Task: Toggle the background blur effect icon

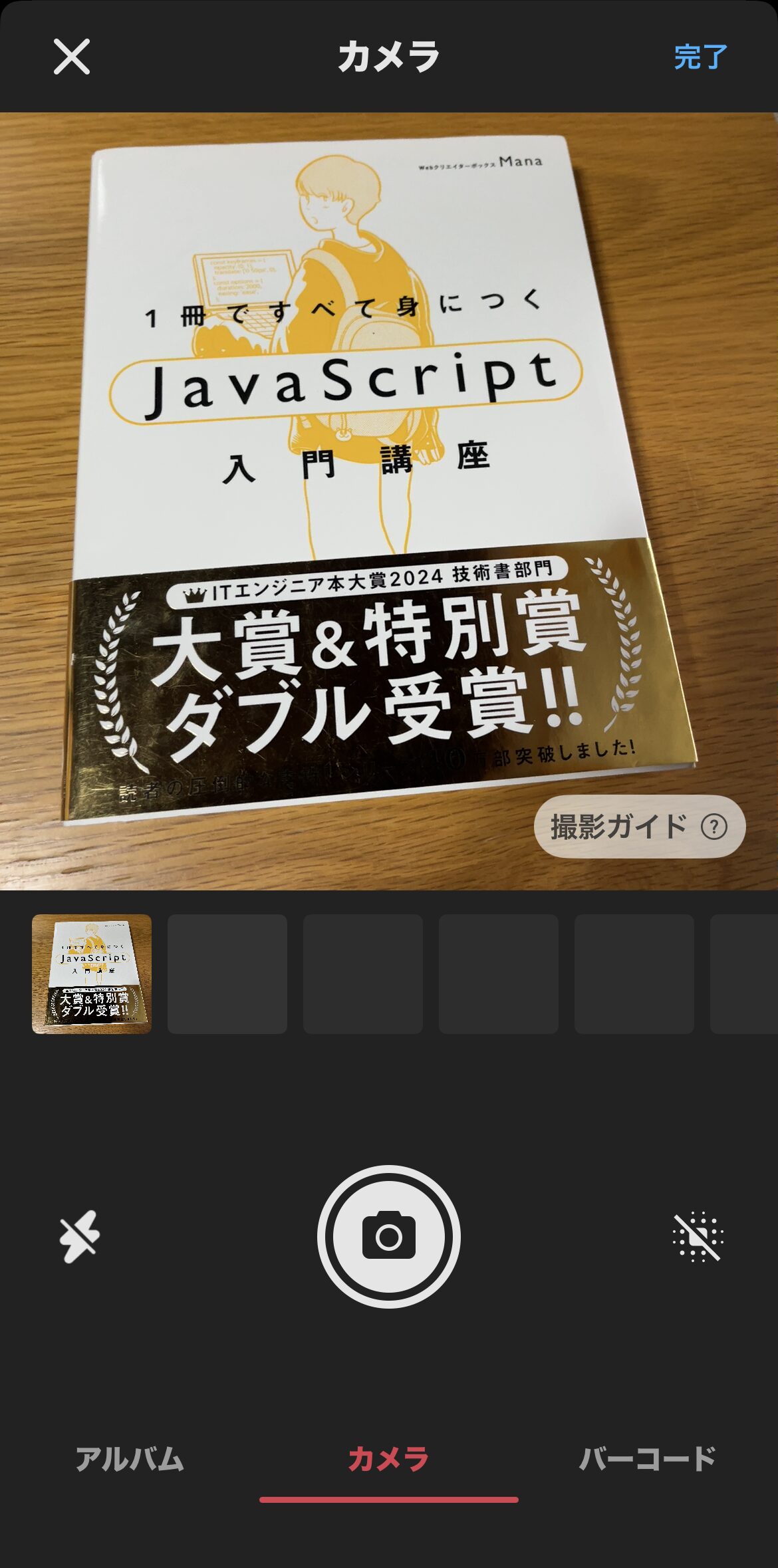Action: coord(698,1236)
